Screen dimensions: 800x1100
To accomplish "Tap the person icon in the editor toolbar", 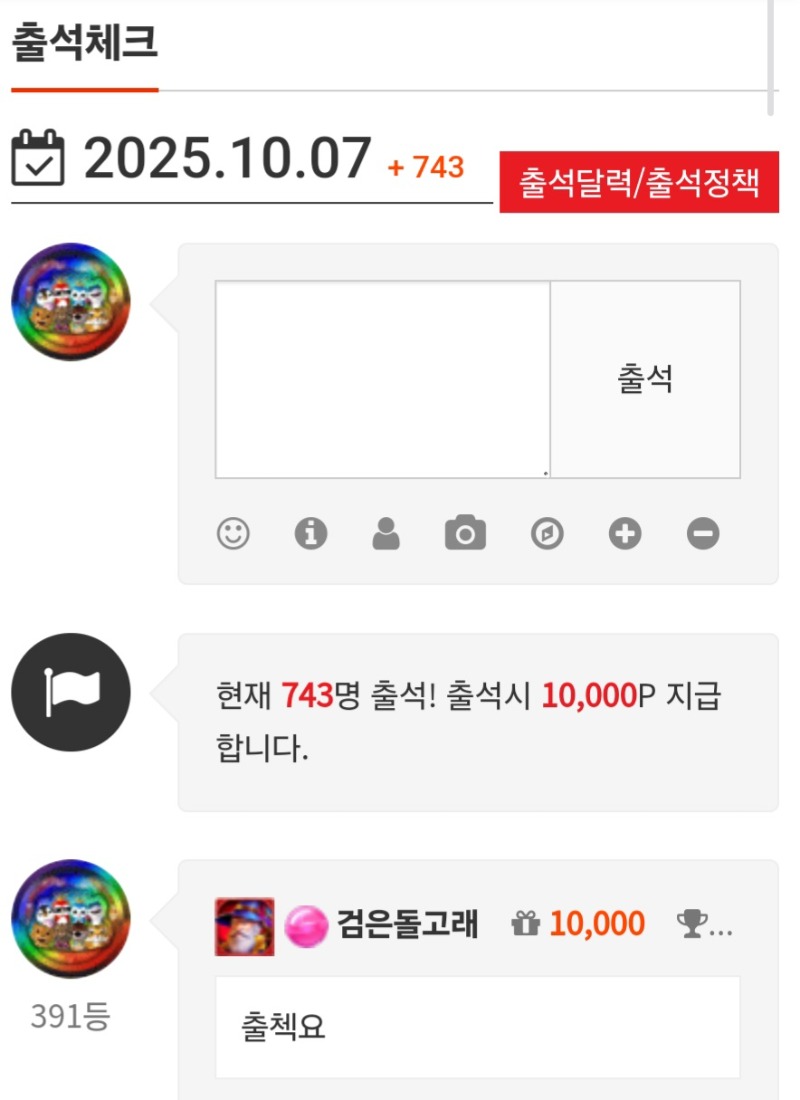I will pyautogui.click(x=385, y=534).
